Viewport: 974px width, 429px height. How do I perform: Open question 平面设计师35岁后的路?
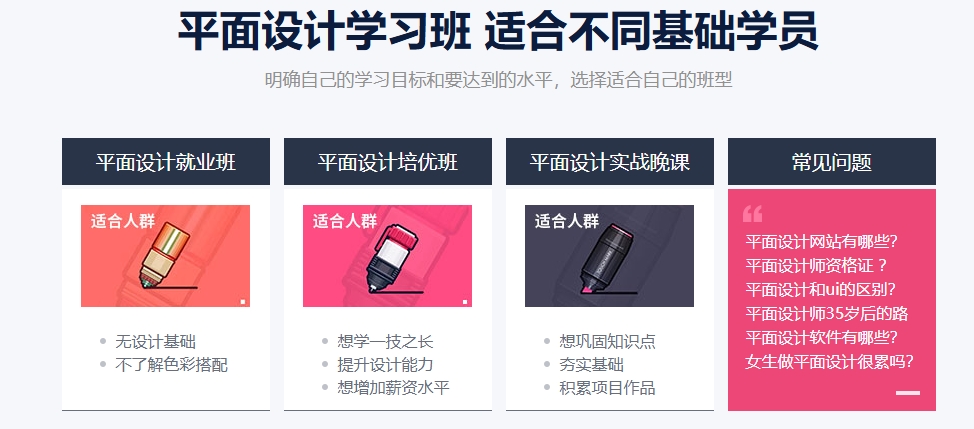tap(827, 313)
